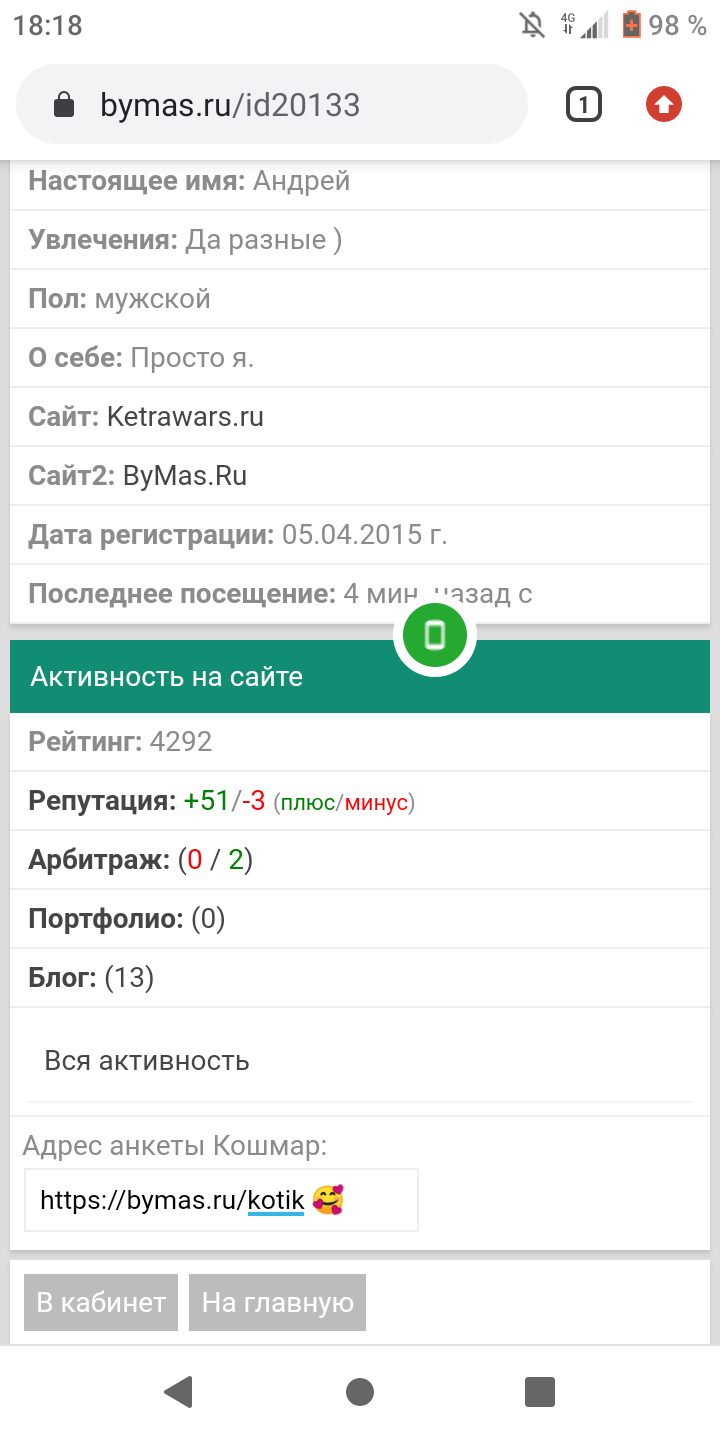Show Вся активность
This screenshot has height=1440, width=720.
147,1061
